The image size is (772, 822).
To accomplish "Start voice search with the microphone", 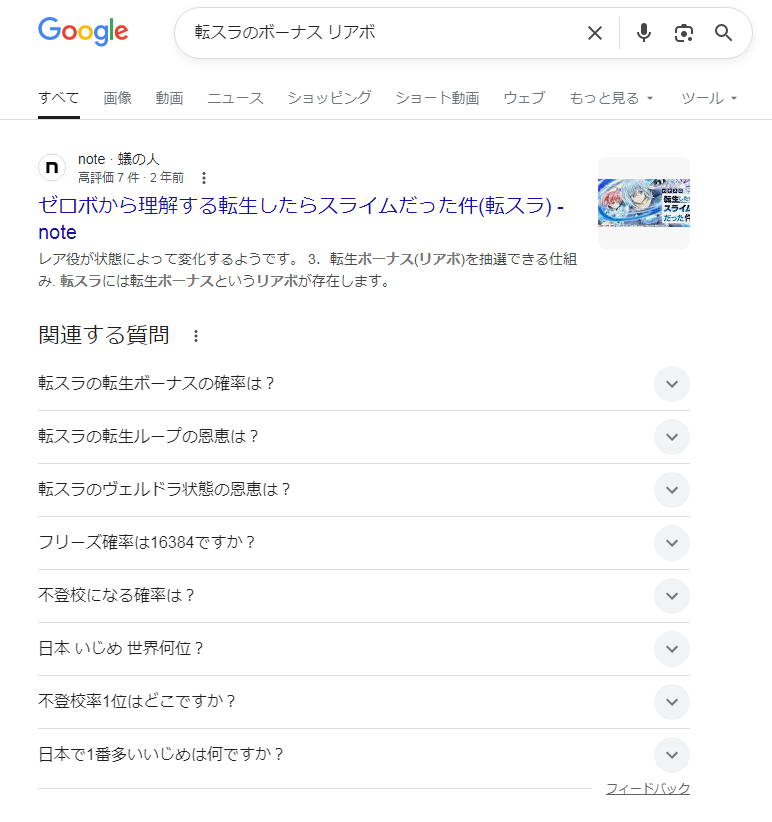I will (644, 33).
